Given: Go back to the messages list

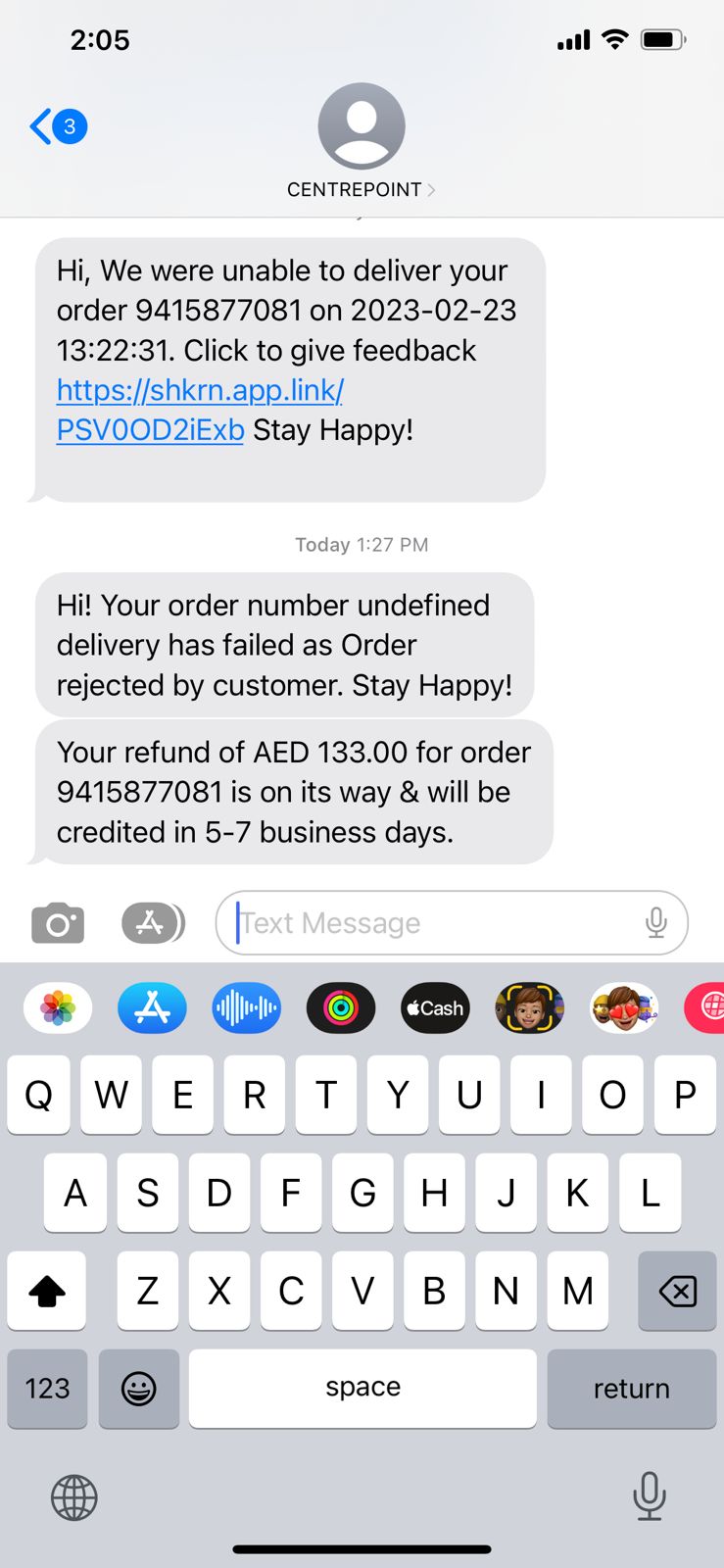Looking at the screenshot, I should [x=57, y=126].
